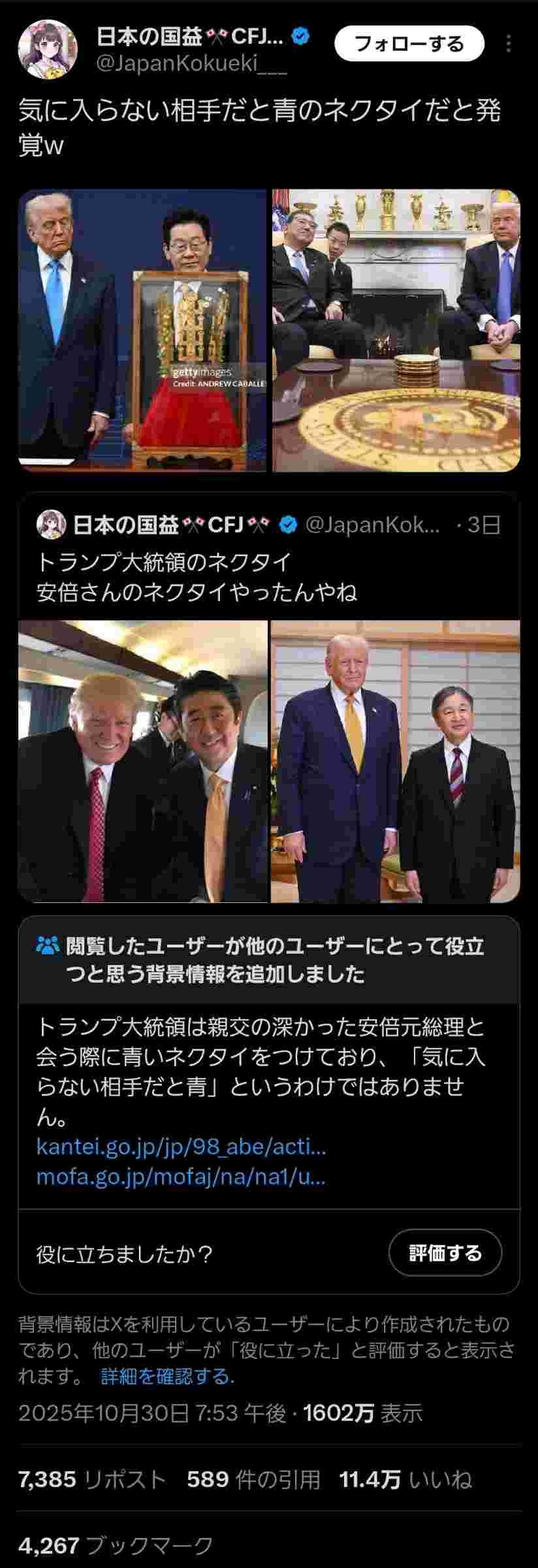View the left photo with the gold crown display
This screenshot has height=1568, width=538.
(x=142, y=331)
